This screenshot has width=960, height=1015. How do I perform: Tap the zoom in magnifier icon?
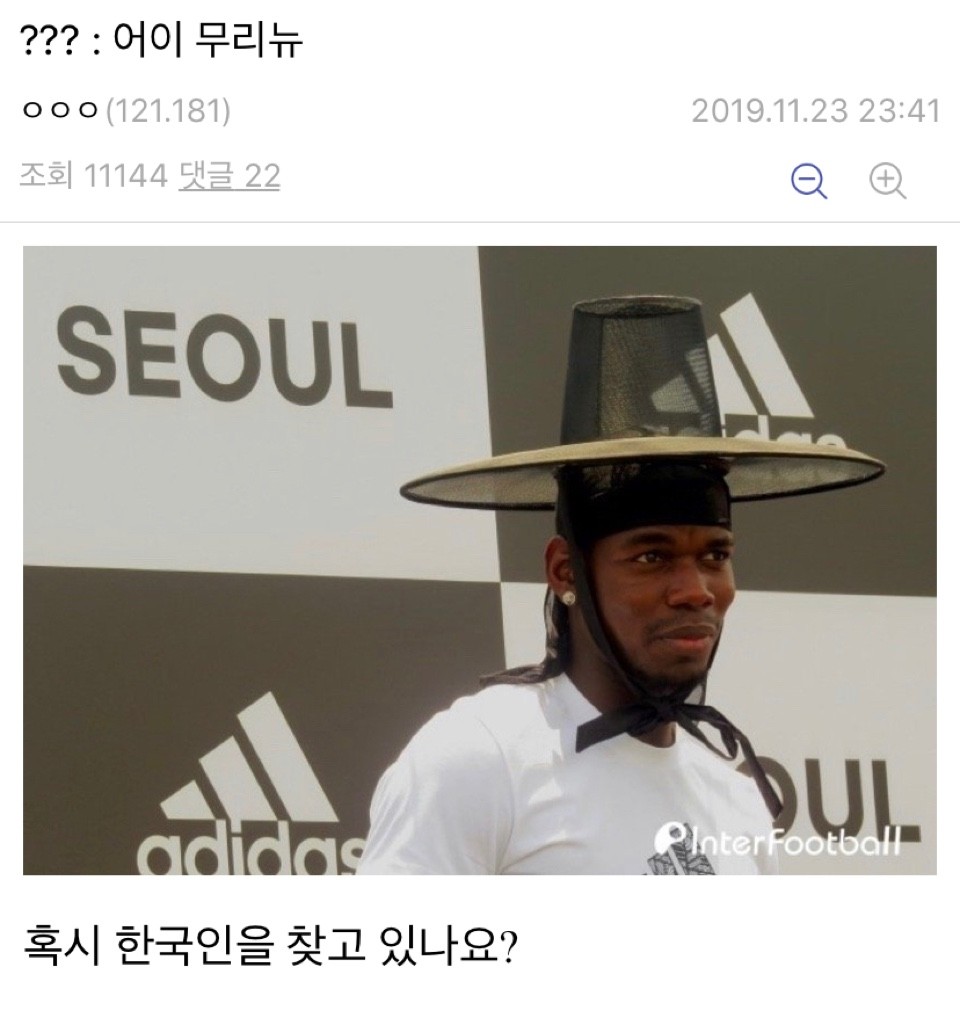(886, 180)
